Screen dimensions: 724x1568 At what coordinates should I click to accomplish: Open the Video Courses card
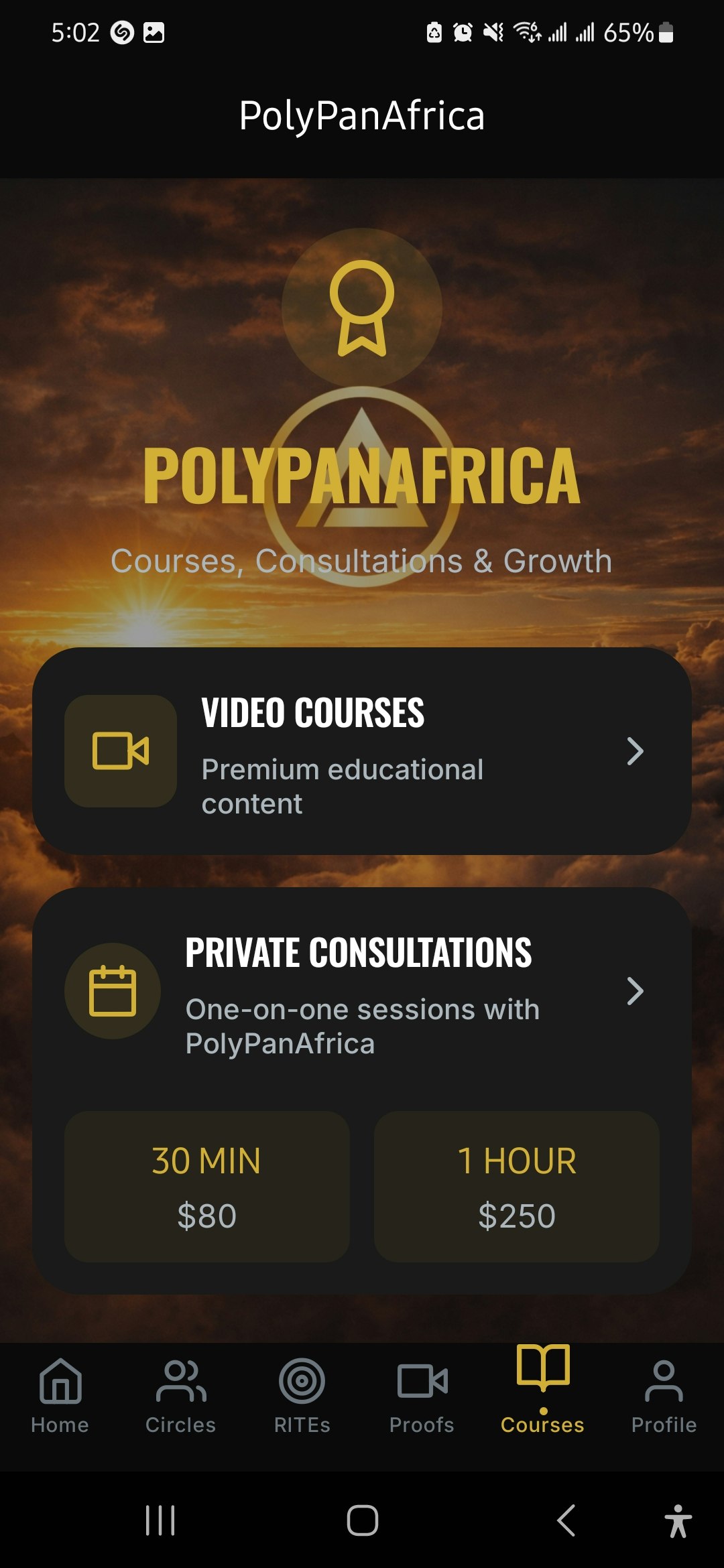pos(362,750)
